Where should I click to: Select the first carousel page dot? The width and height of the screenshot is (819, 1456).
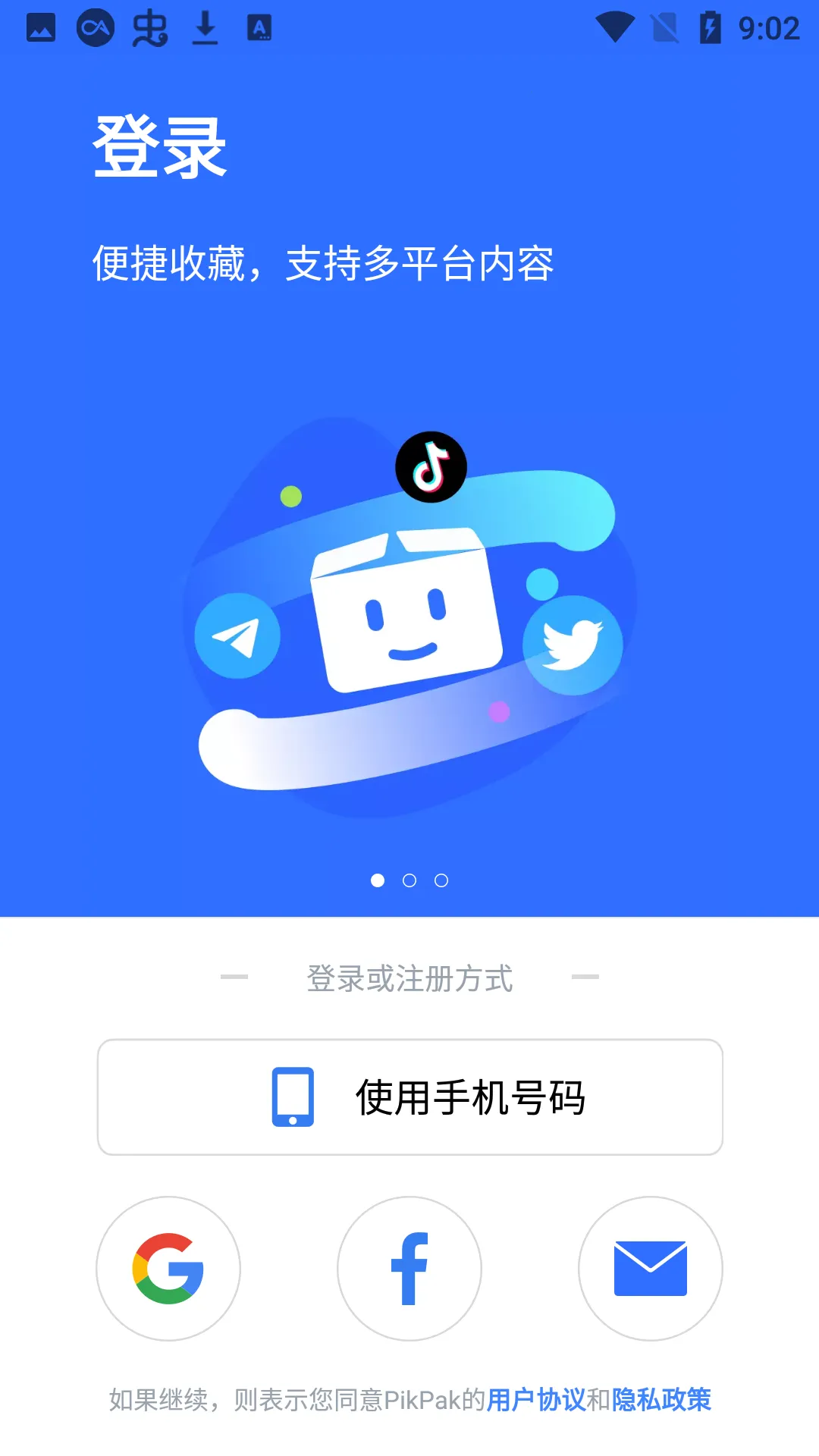(x=376, y=882)
